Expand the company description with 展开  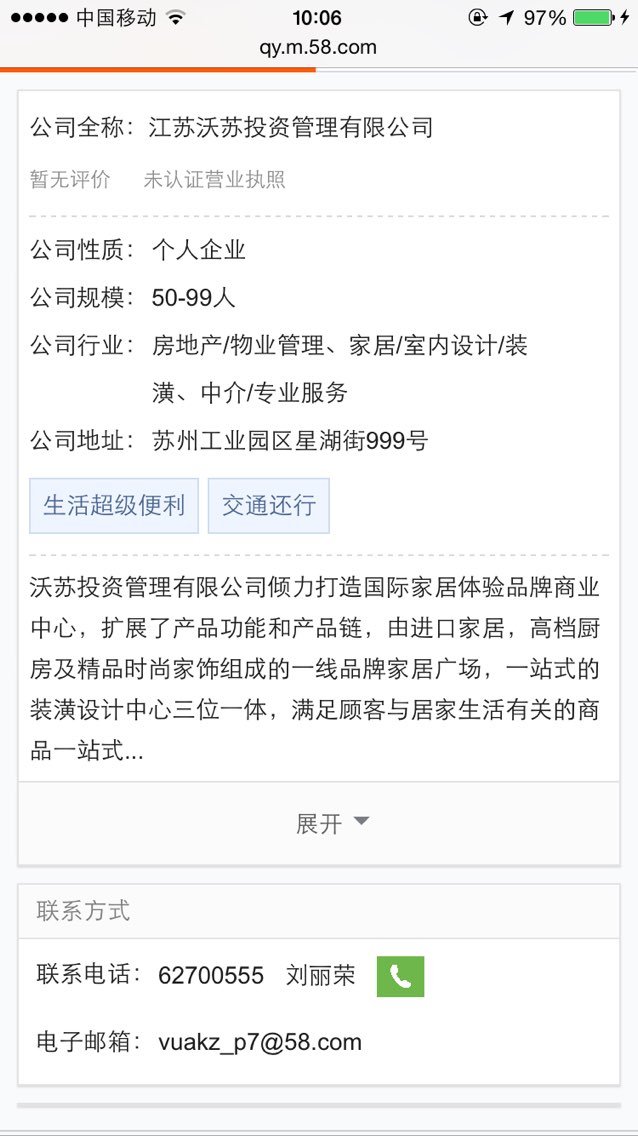tap(319, 823)
